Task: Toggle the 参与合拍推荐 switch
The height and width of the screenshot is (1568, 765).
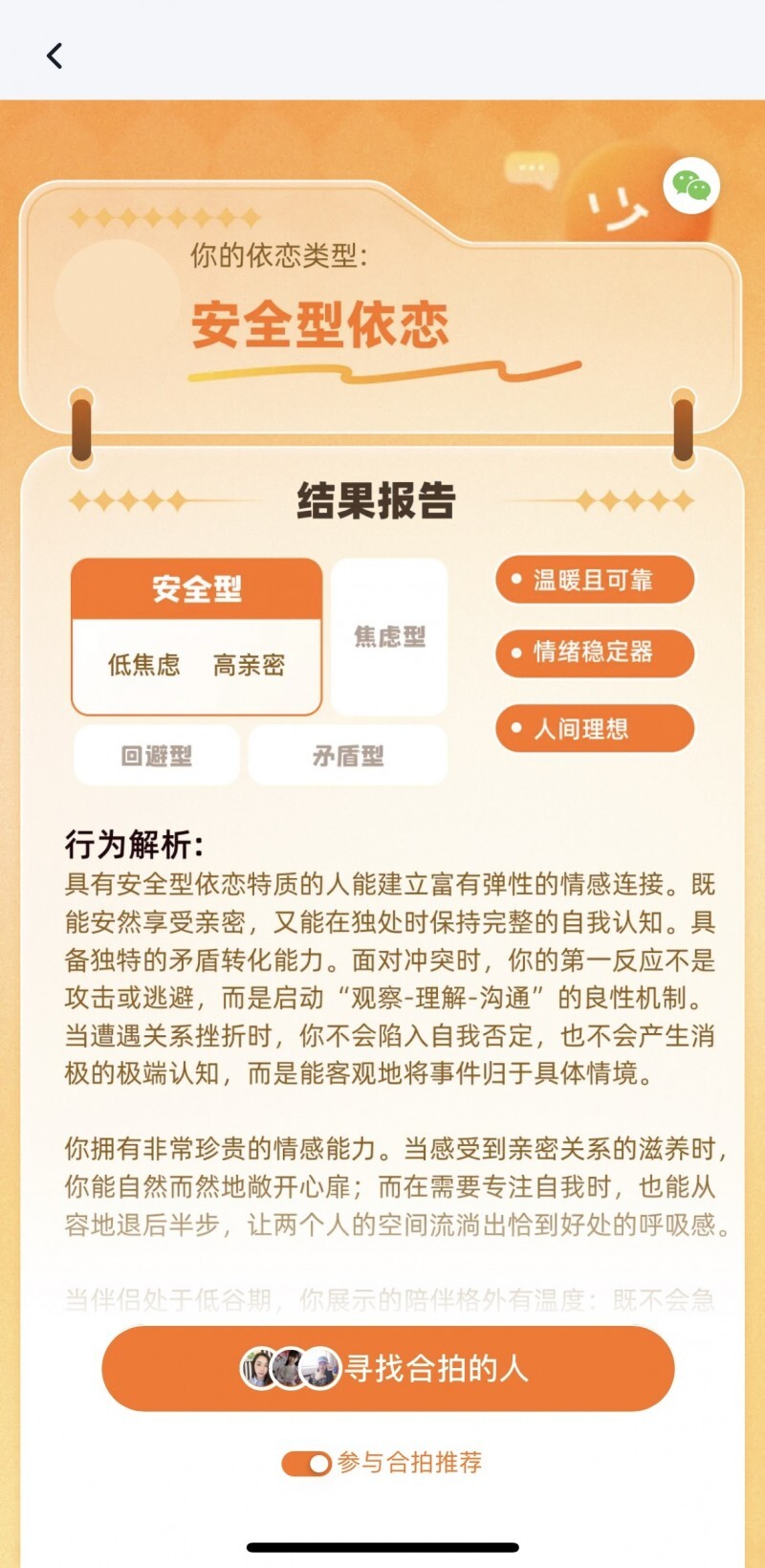Action: coord(306,1463)
